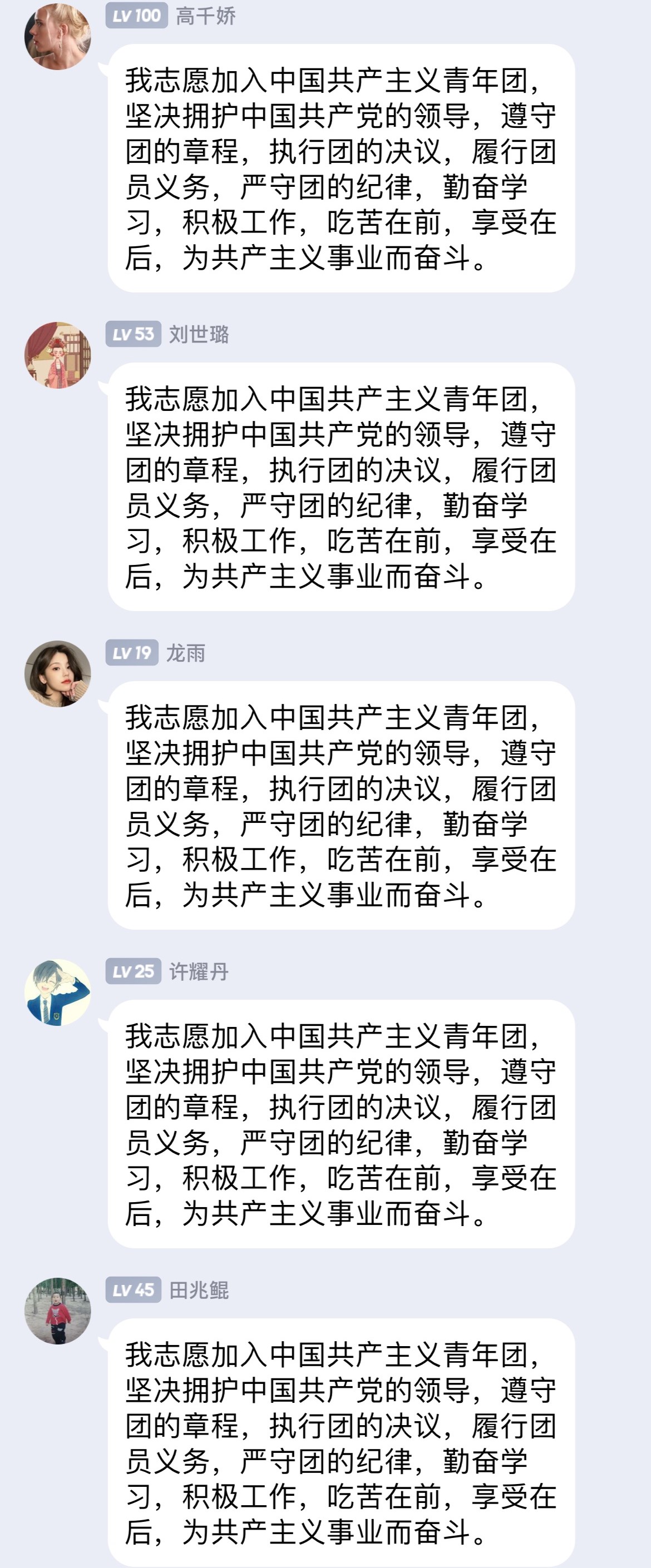Open 高千娇's profile avatar
The width and height of the screenshot is (651, 1568).
click(x=57, y=37)
